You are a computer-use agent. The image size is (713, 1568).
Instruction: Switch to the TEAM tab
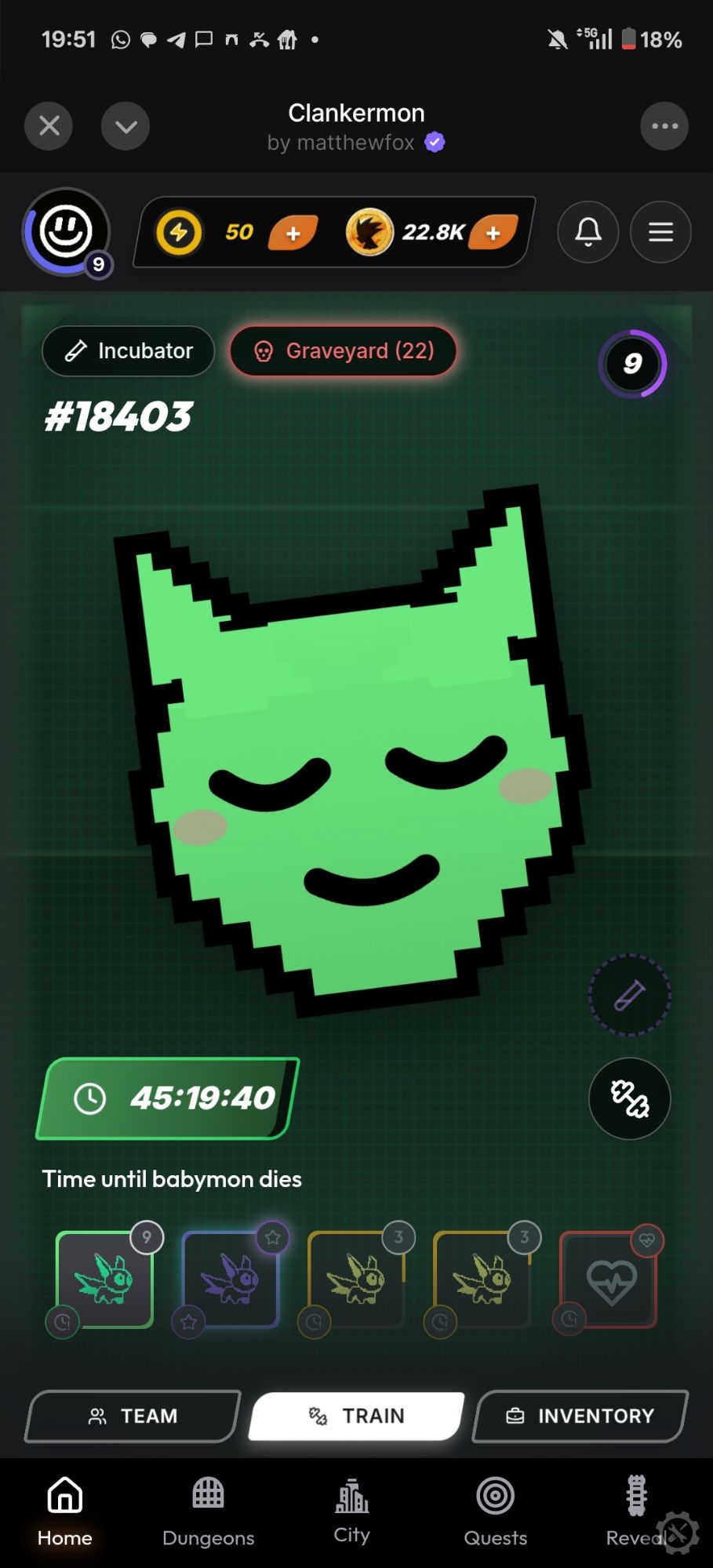click(133, 1416)
